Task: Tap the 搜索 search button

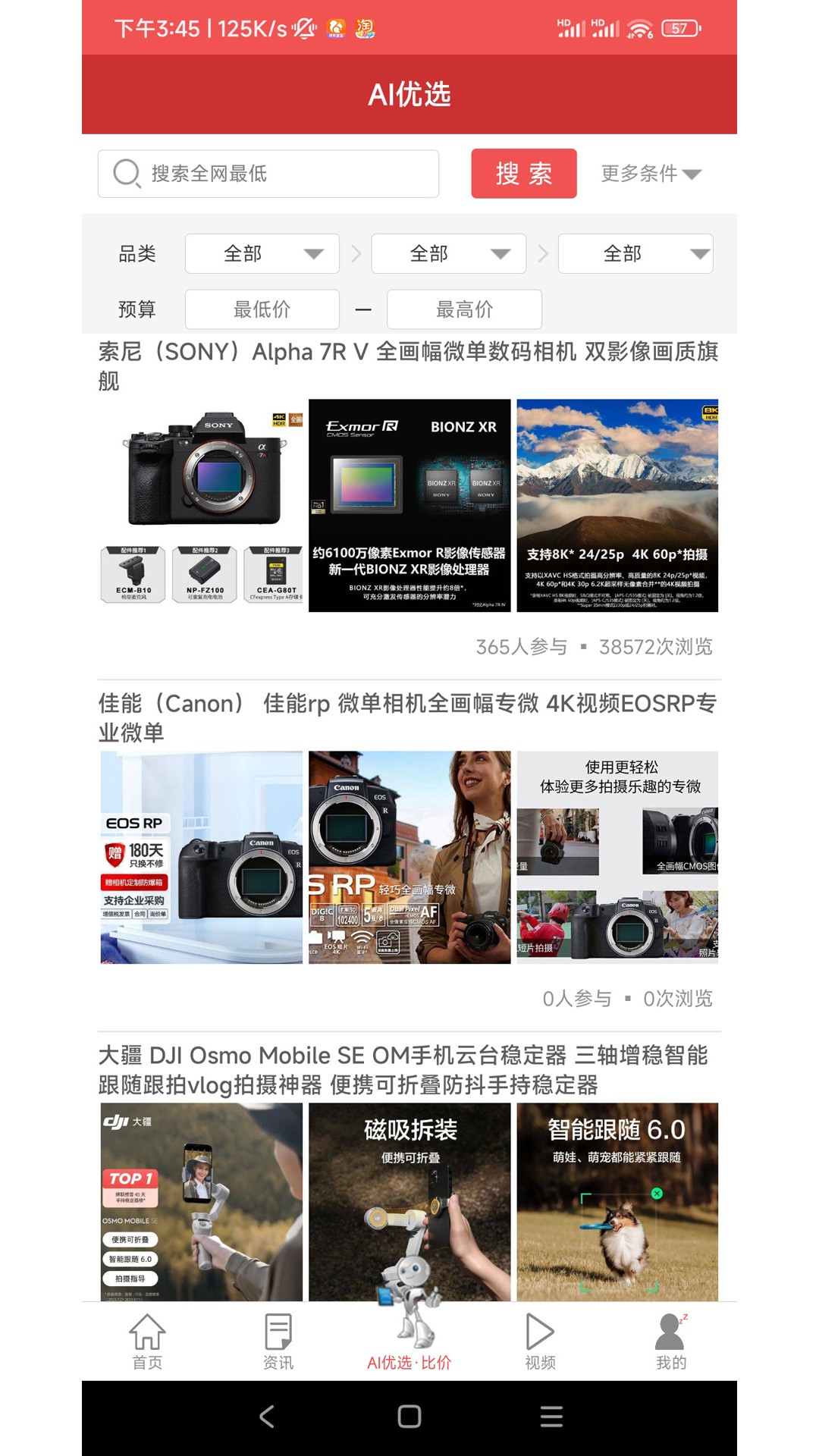Action: click(x=524, y=174)
